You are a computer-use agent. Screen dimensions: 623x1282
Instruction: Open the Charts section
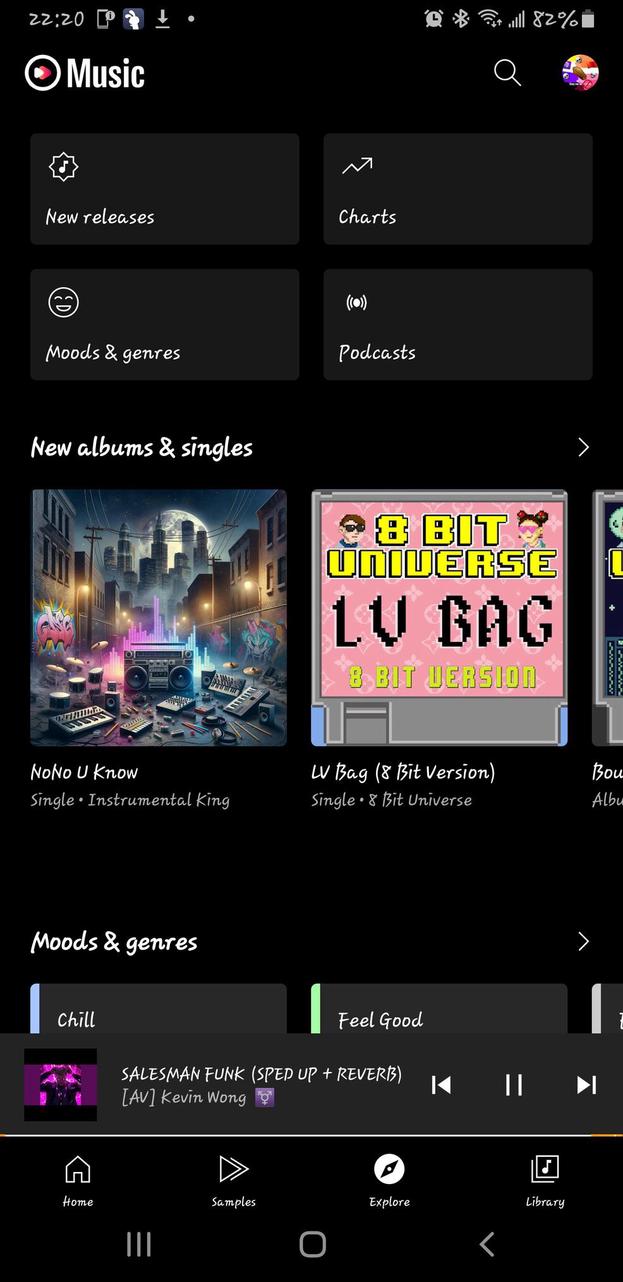[457, 189]
